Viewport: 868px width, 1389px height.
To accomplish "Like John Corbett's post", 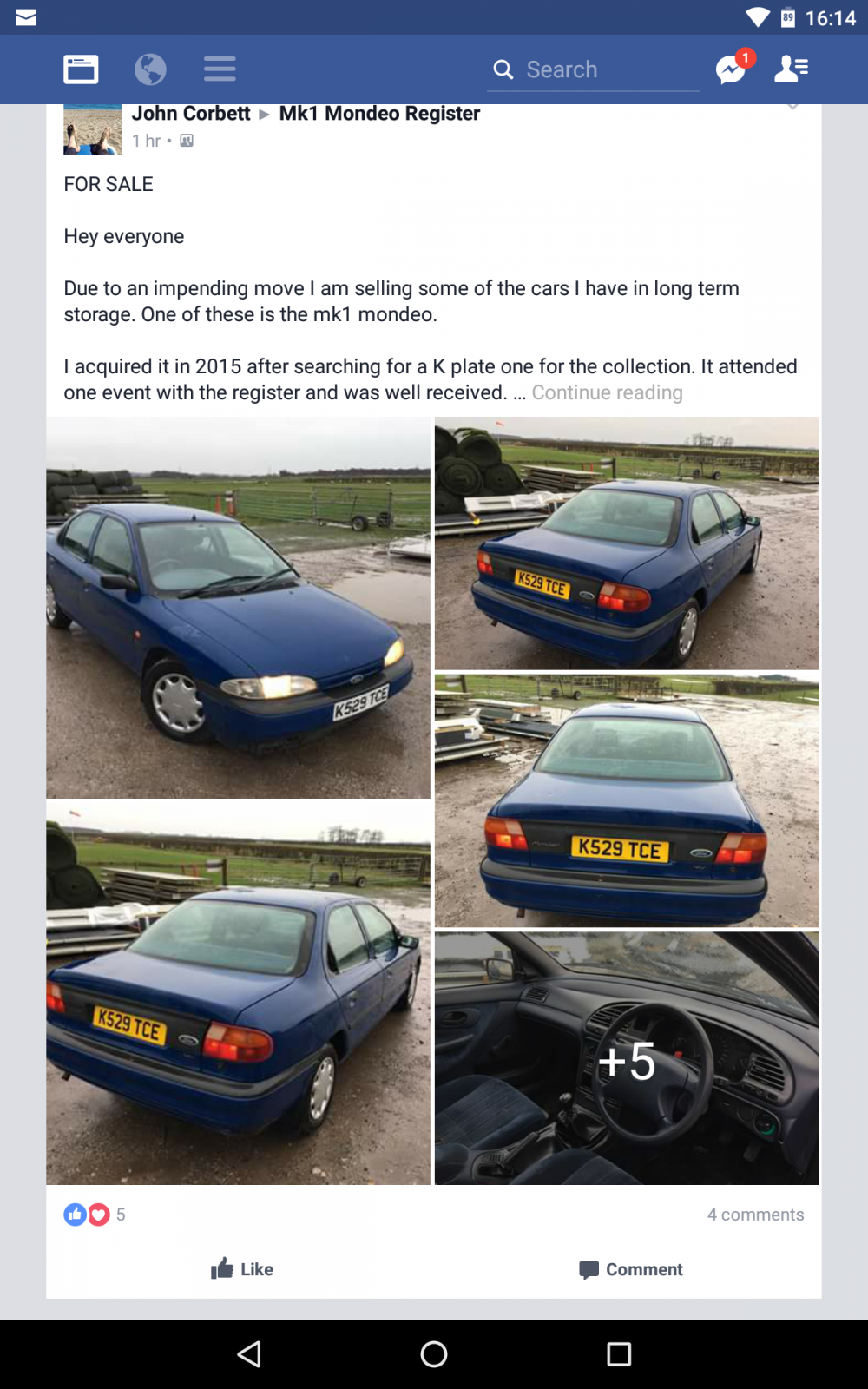I will [242, 1269].
